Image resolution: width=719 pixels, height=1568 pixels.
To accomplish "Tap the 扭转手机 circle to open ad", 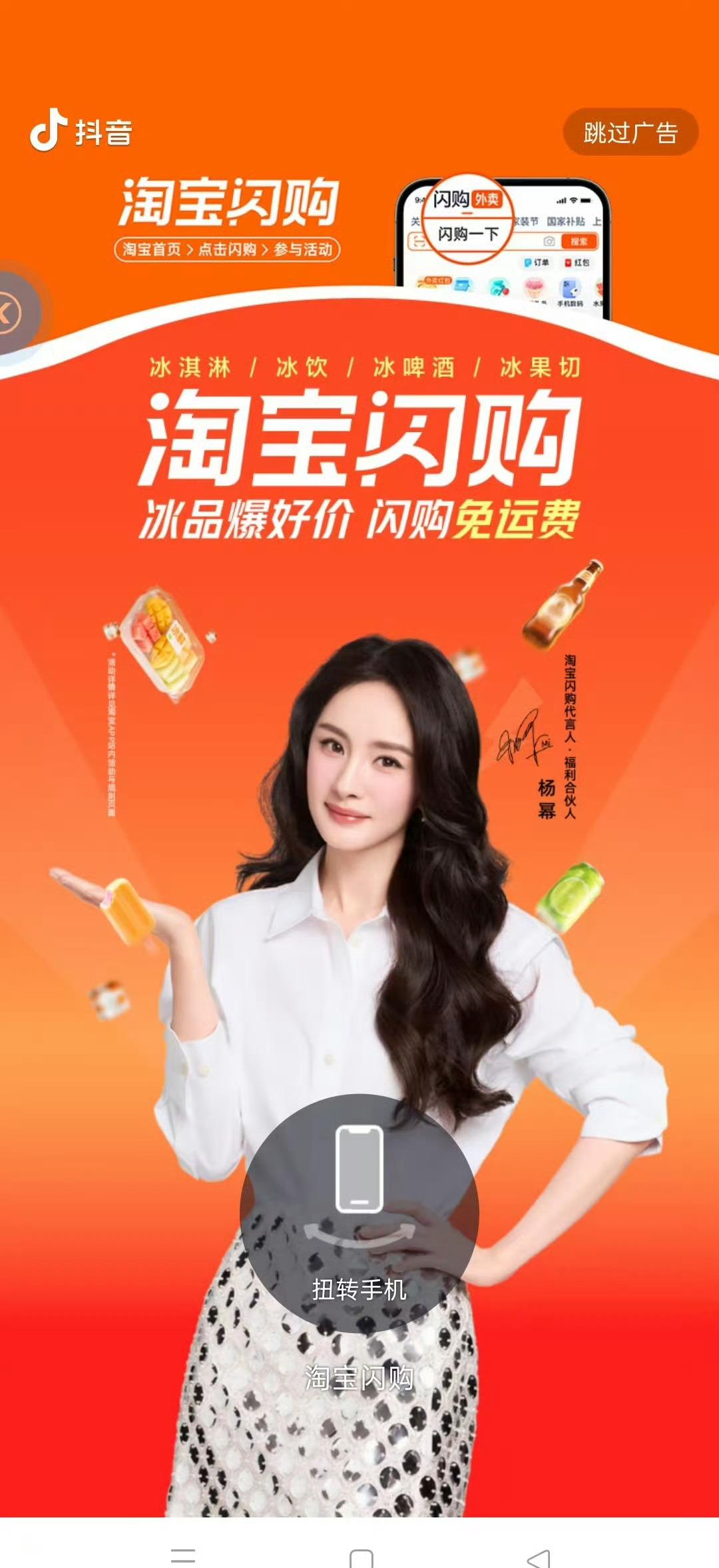I will pyautogui.click(x=359, y=1213).
